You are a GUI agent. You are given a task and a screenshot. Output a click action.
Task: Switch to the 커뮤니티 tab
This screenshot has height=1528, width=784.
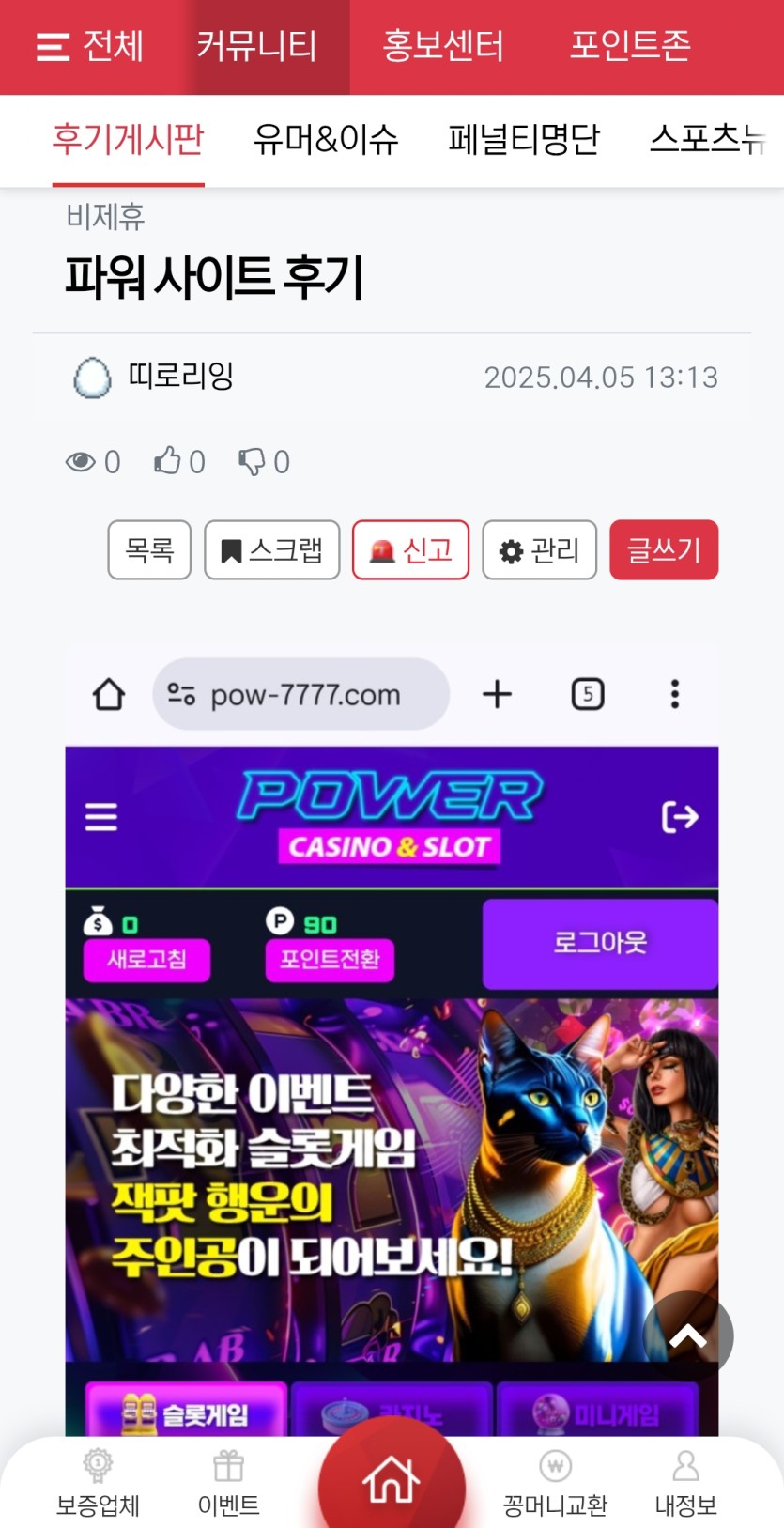tap(256, 46)
